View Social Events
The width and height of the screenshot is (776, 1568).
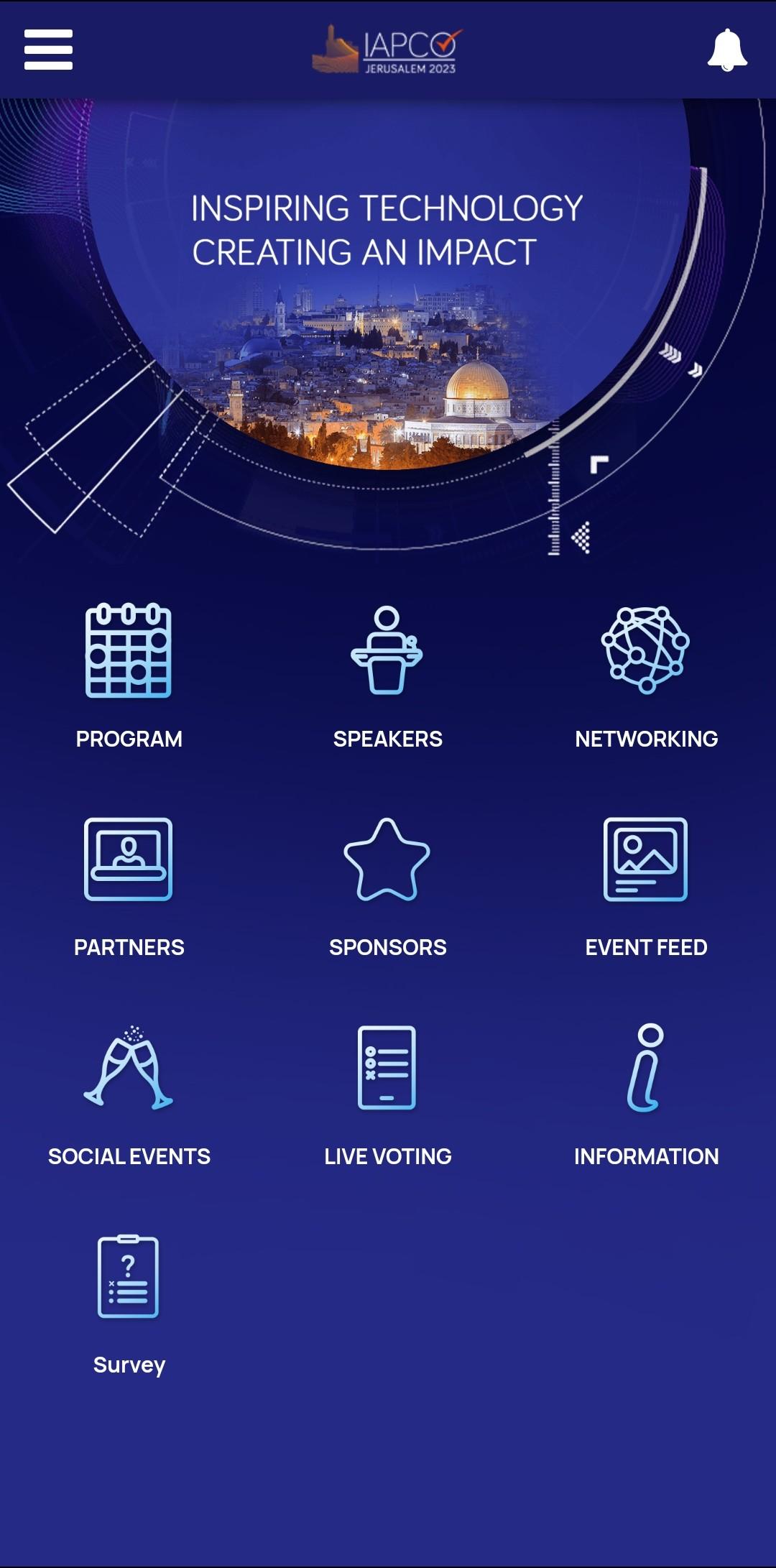tap(129, 1095)
